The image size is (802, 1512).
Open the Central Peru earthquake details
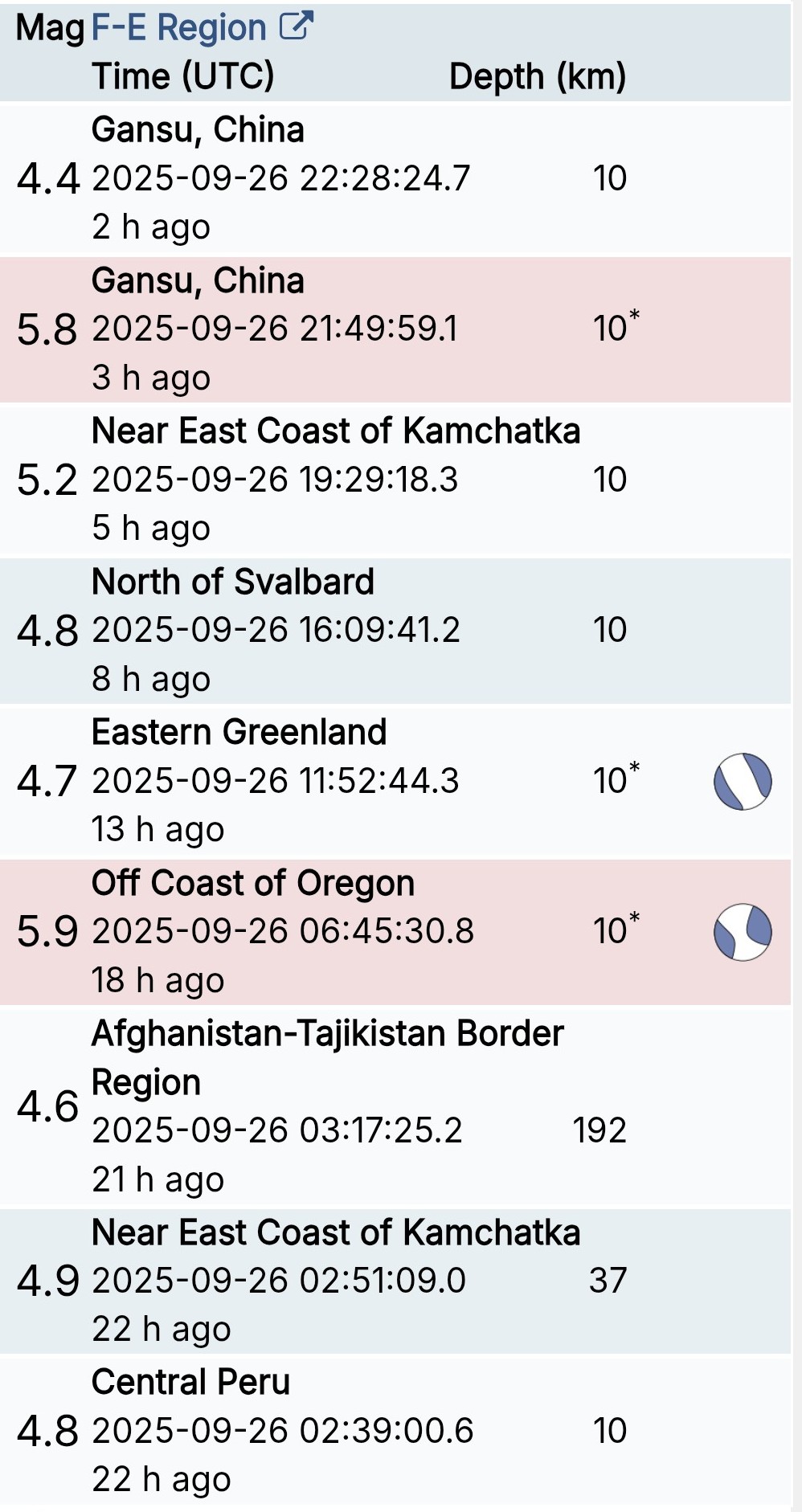tap(395, 1431)
